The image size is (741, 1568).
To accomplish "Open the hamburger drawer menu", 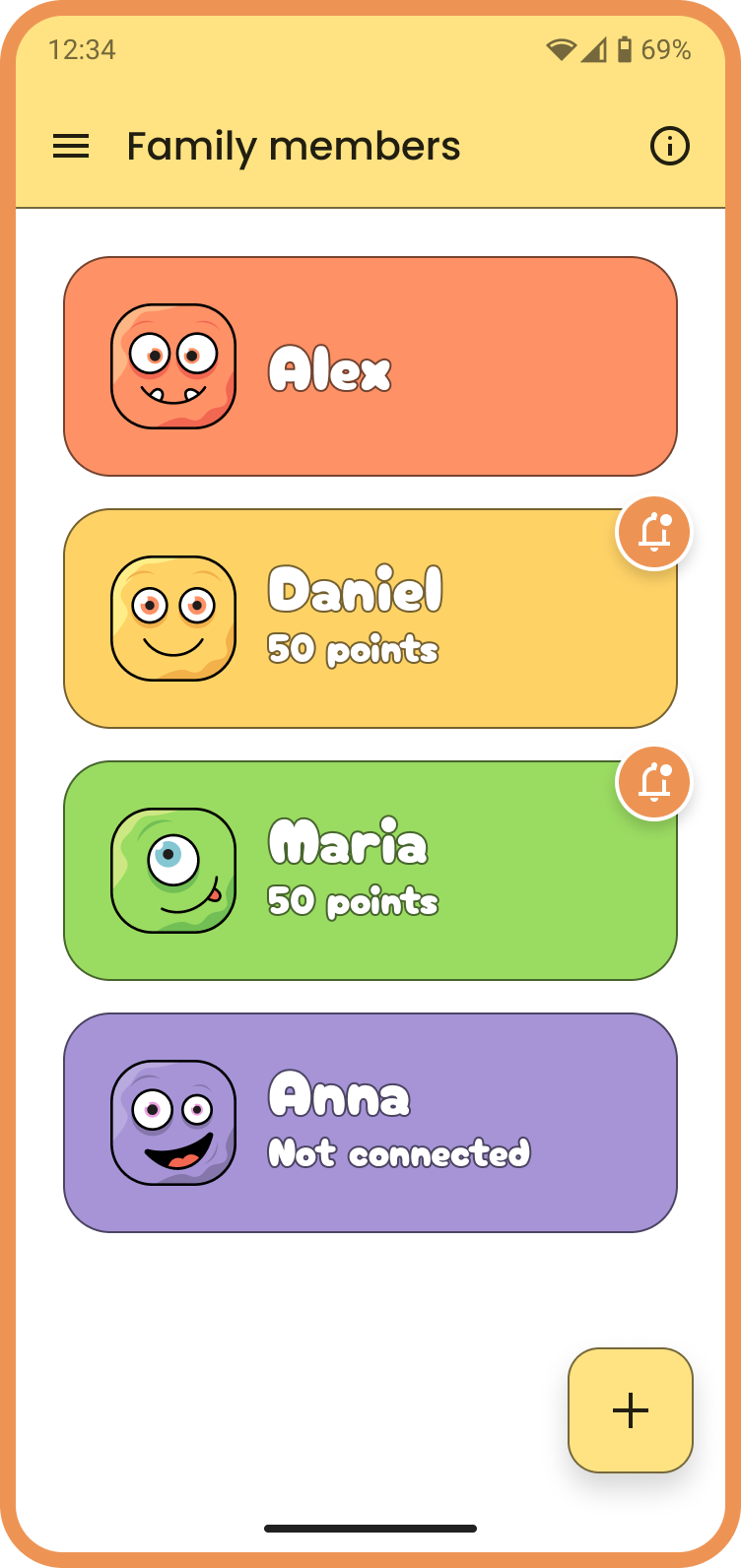I will [71, 147].
